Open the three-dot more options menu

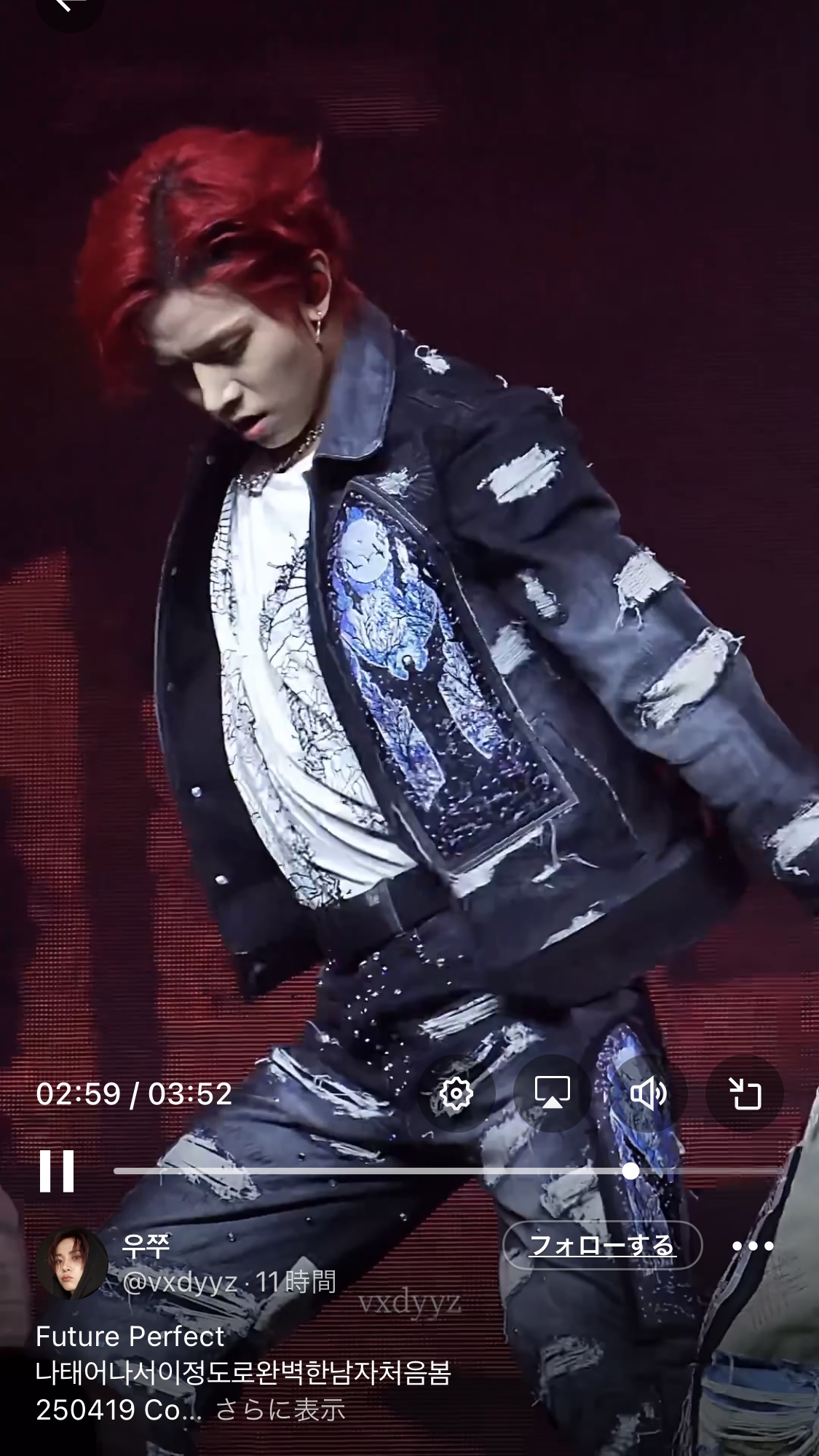[753, 1246]
